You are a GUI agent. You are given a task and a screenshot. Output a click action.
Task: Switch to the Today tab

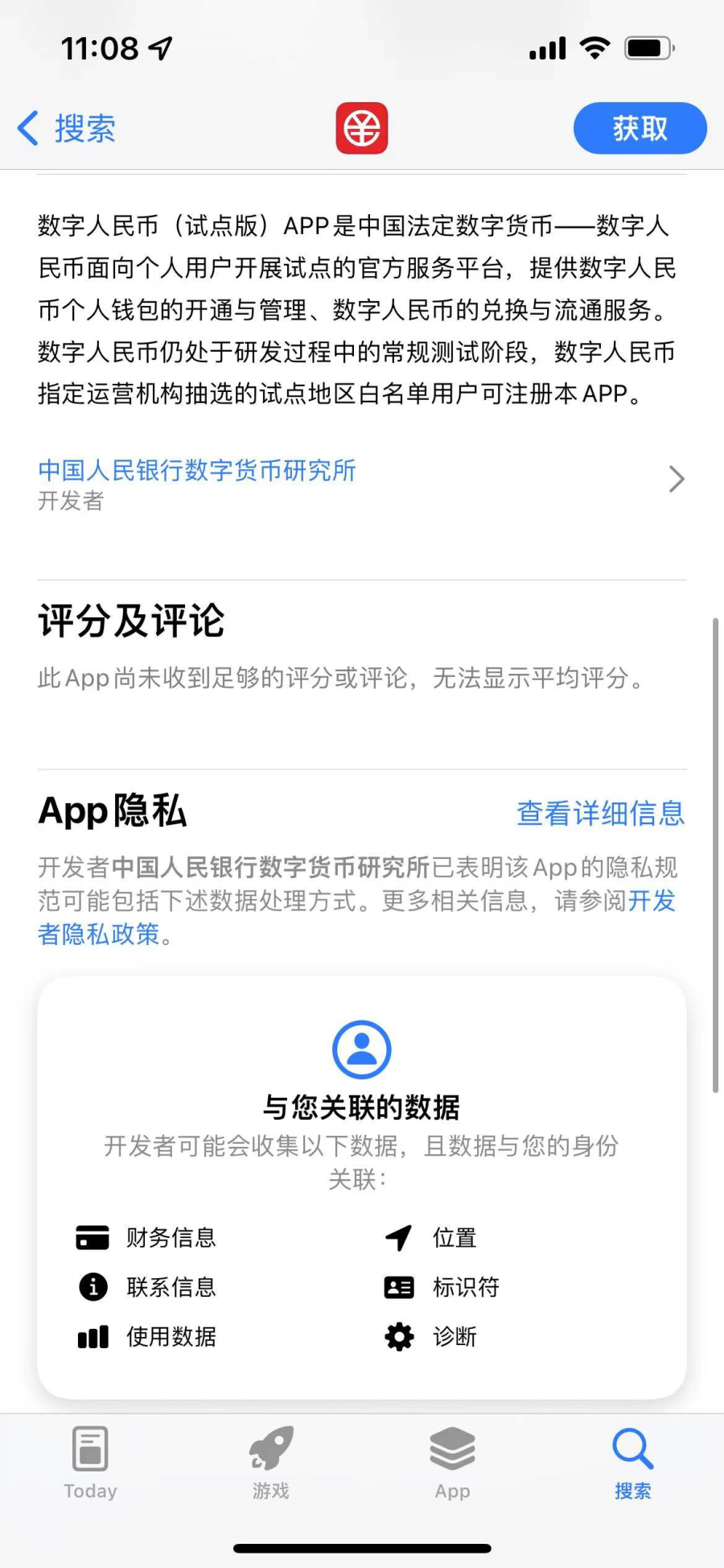click(90, 1462)
